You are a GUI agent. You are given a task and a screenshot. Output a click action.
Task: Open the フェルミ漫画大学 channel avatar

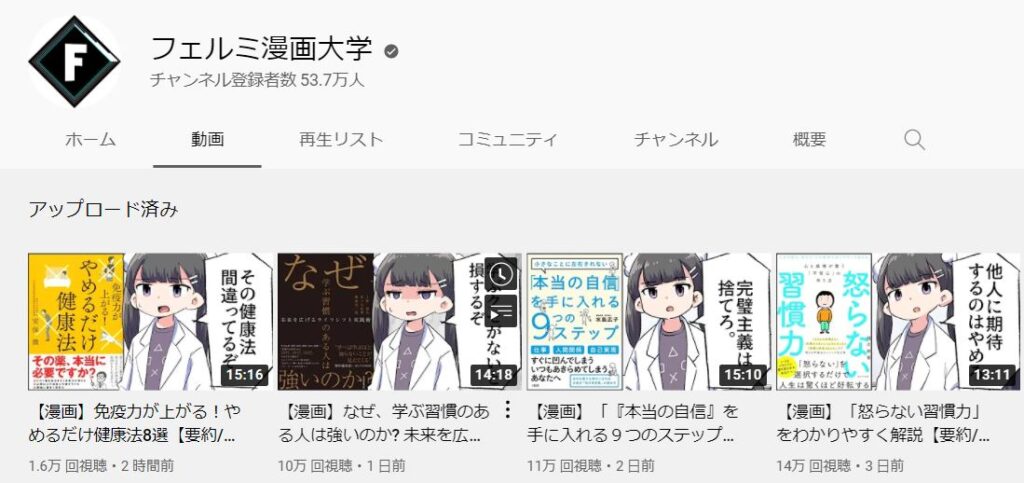point(74,62)
